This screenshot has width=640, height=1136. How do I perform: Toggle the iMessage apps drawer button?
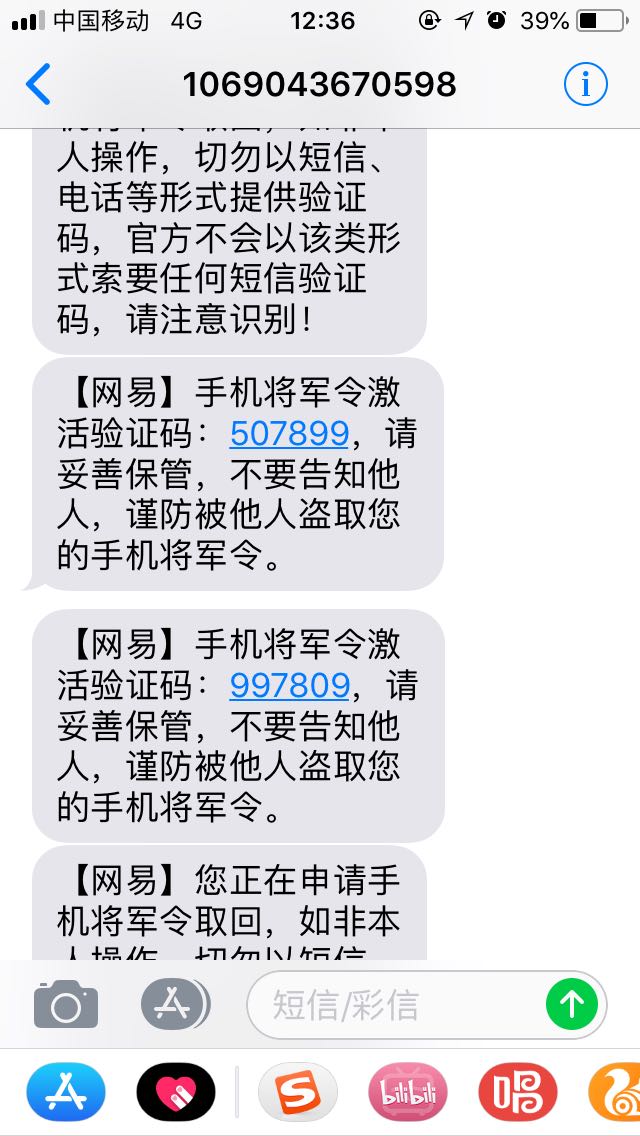[x=173, y=1003]
